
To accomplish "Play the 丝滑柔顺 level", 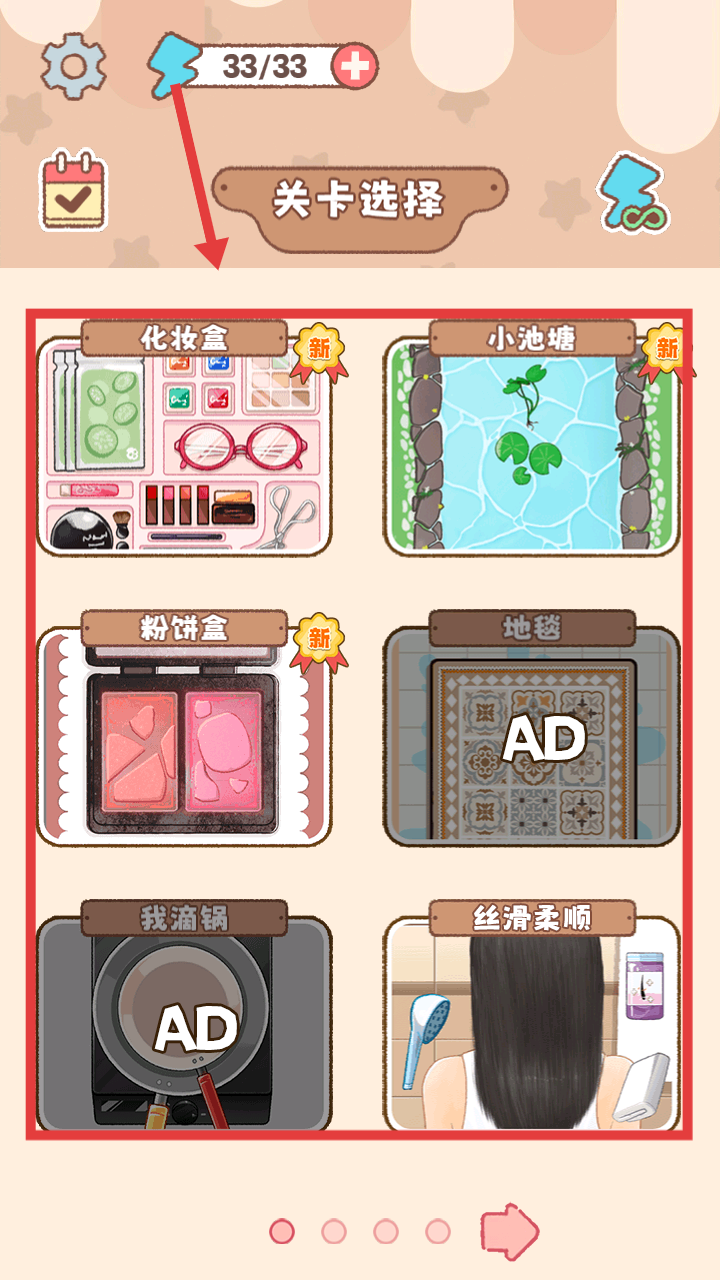I will click(531, 1025).
